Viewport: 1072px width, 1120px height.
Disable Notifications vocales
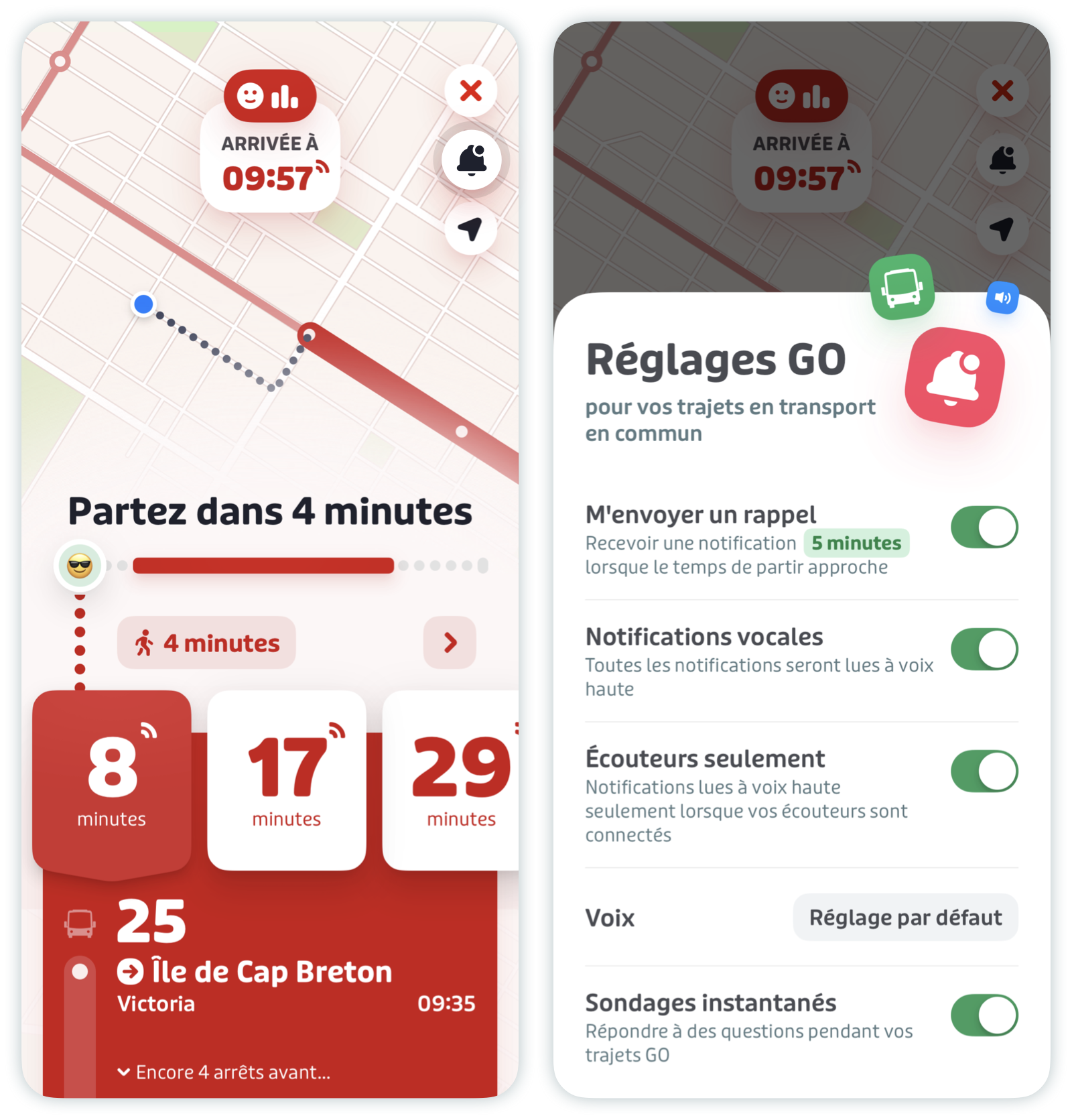click(x=984, y=649)
